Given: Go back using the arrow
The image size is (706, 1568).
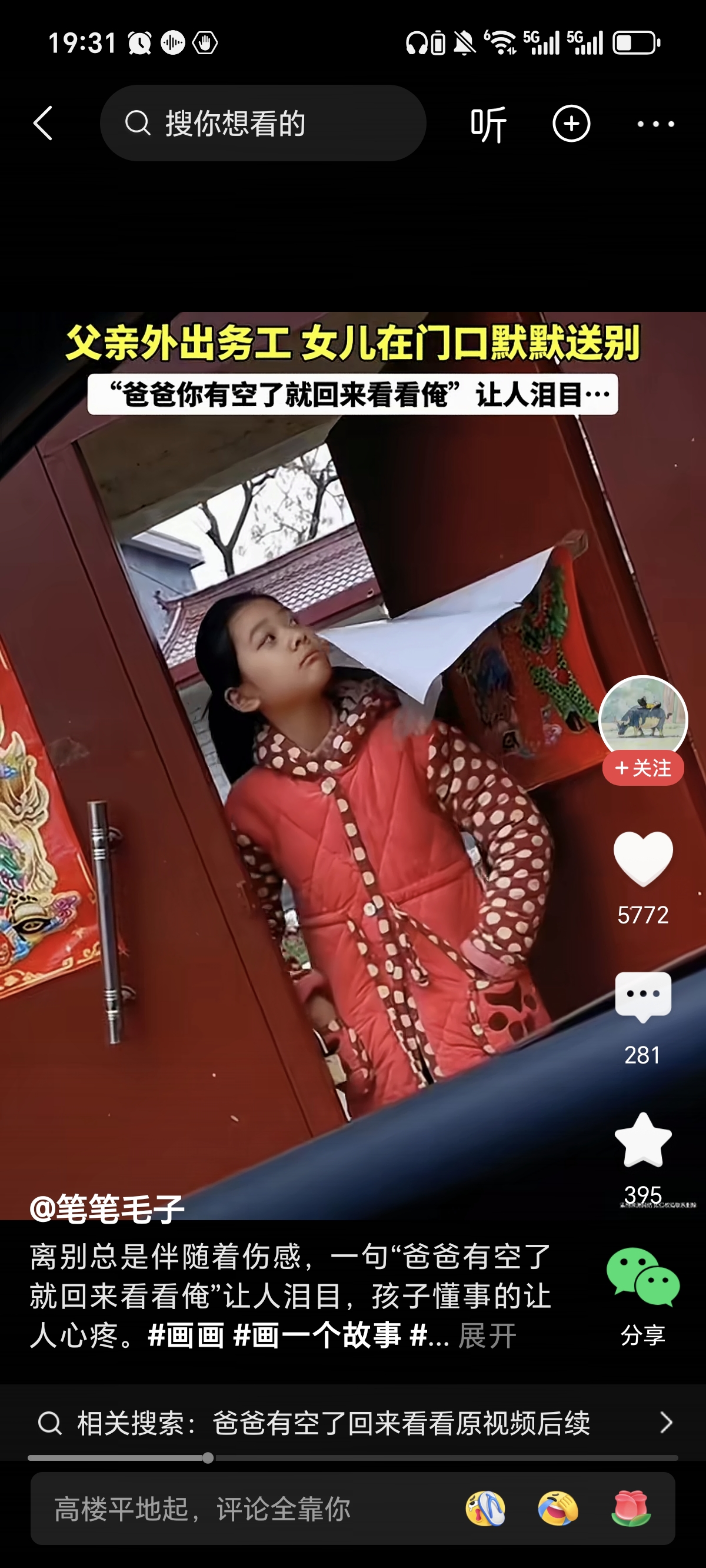Looking at the screenshot, I should pyautogui.click(x=43, y=124).
